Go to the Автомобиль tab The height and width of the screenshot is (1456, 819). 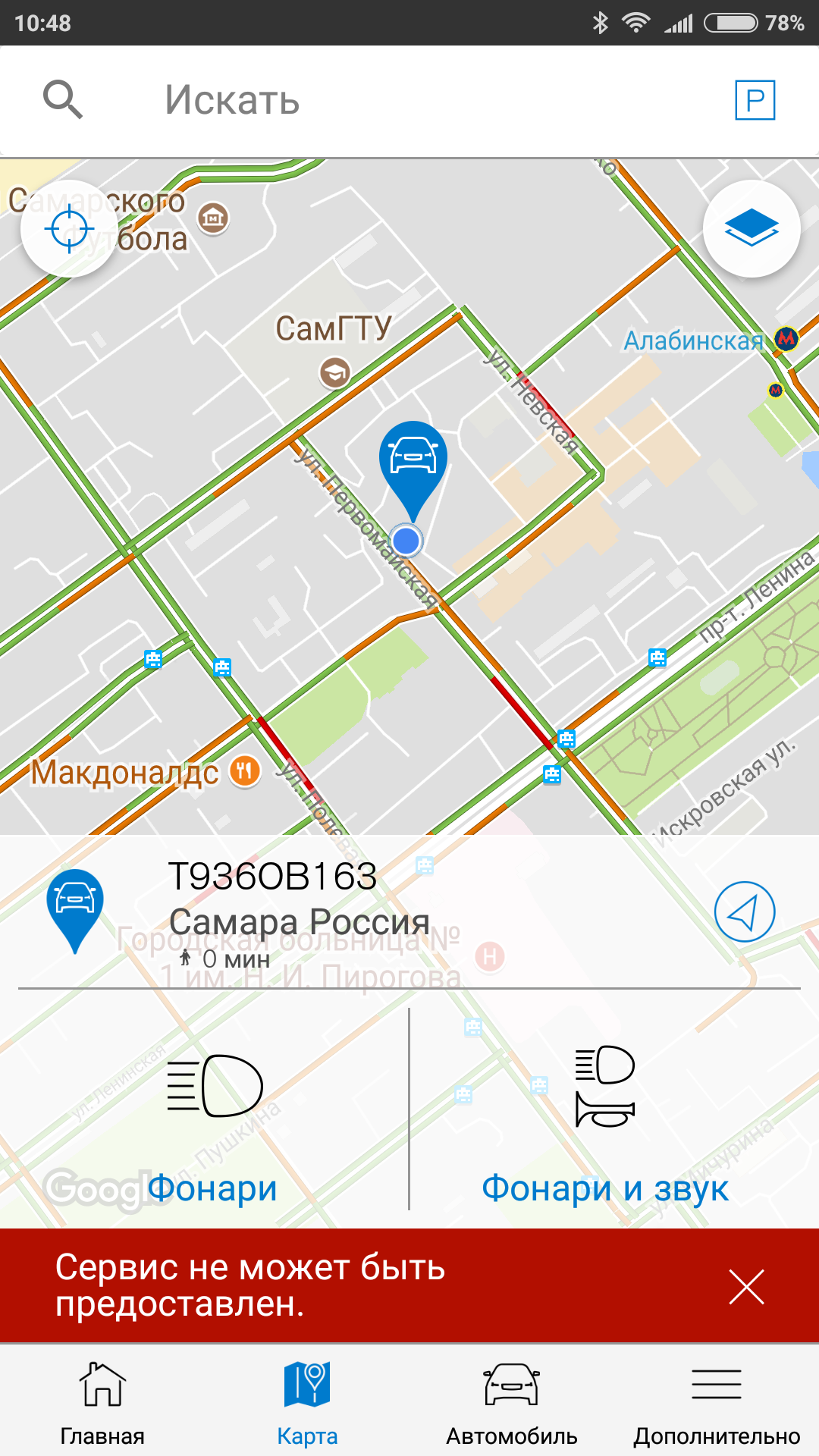pyautogui.click(x=512, y=1403)
